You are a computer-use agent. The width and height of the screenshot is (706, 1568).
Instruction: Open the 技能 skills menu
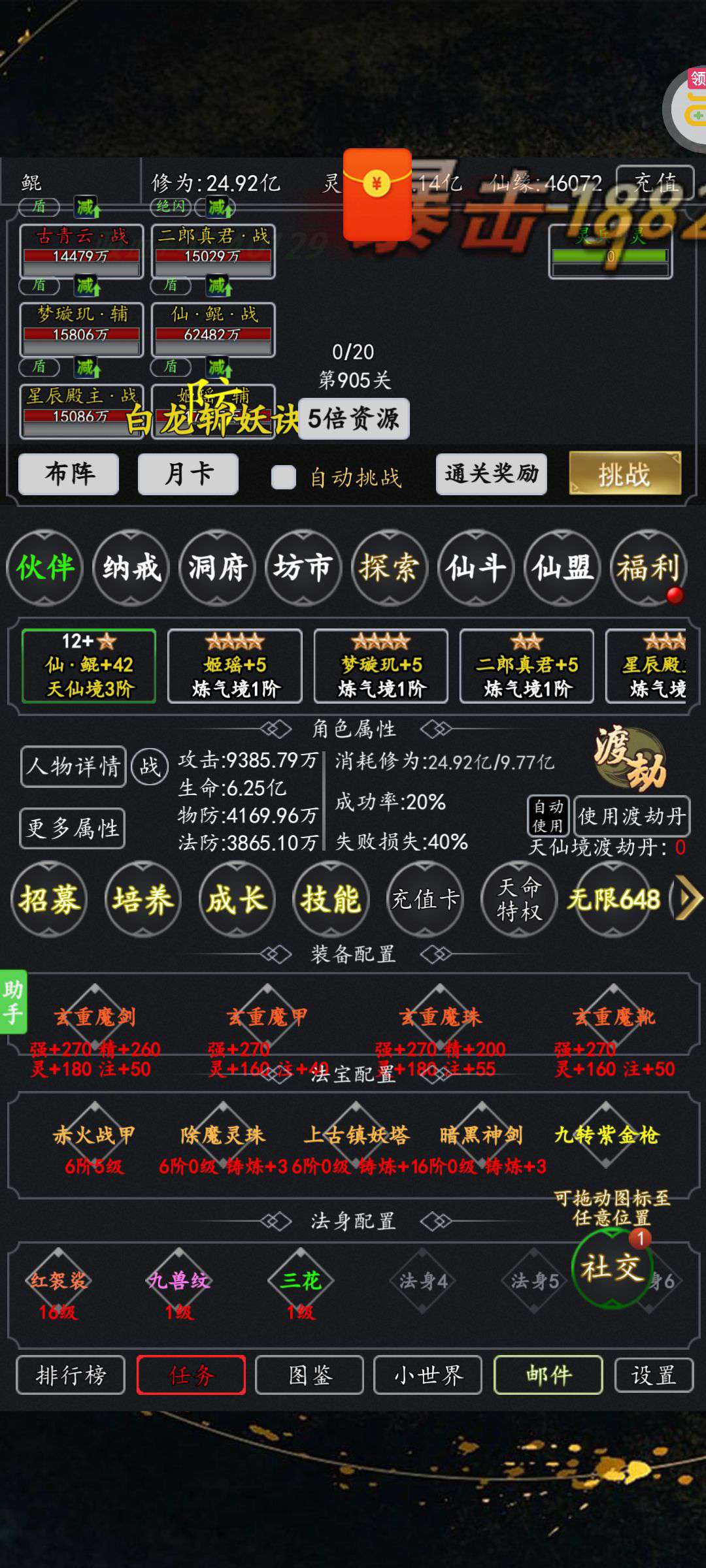click(x=331, y=900)
